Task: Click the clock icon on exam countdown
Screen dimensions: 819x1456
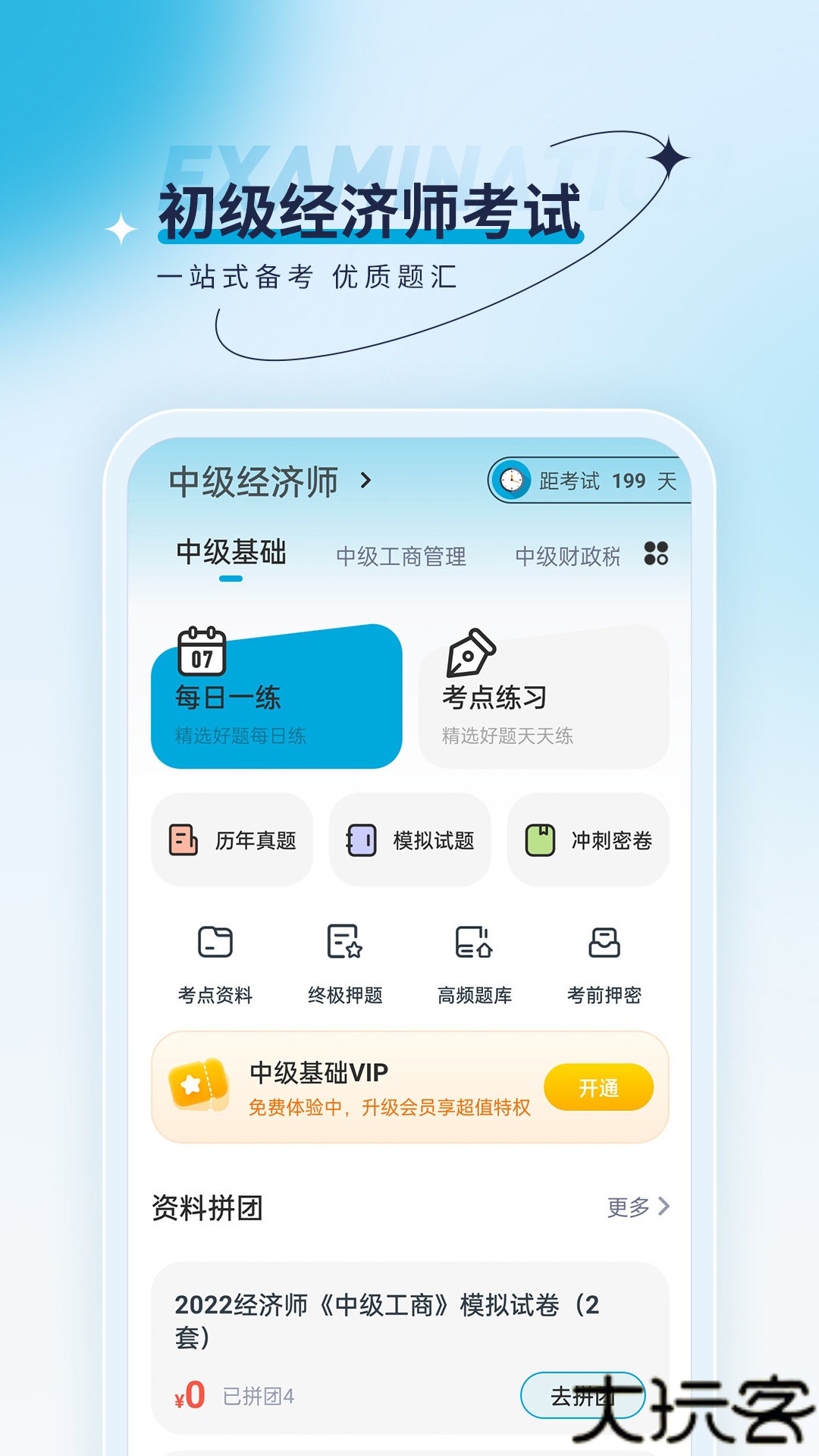Action: click(511, 479)
